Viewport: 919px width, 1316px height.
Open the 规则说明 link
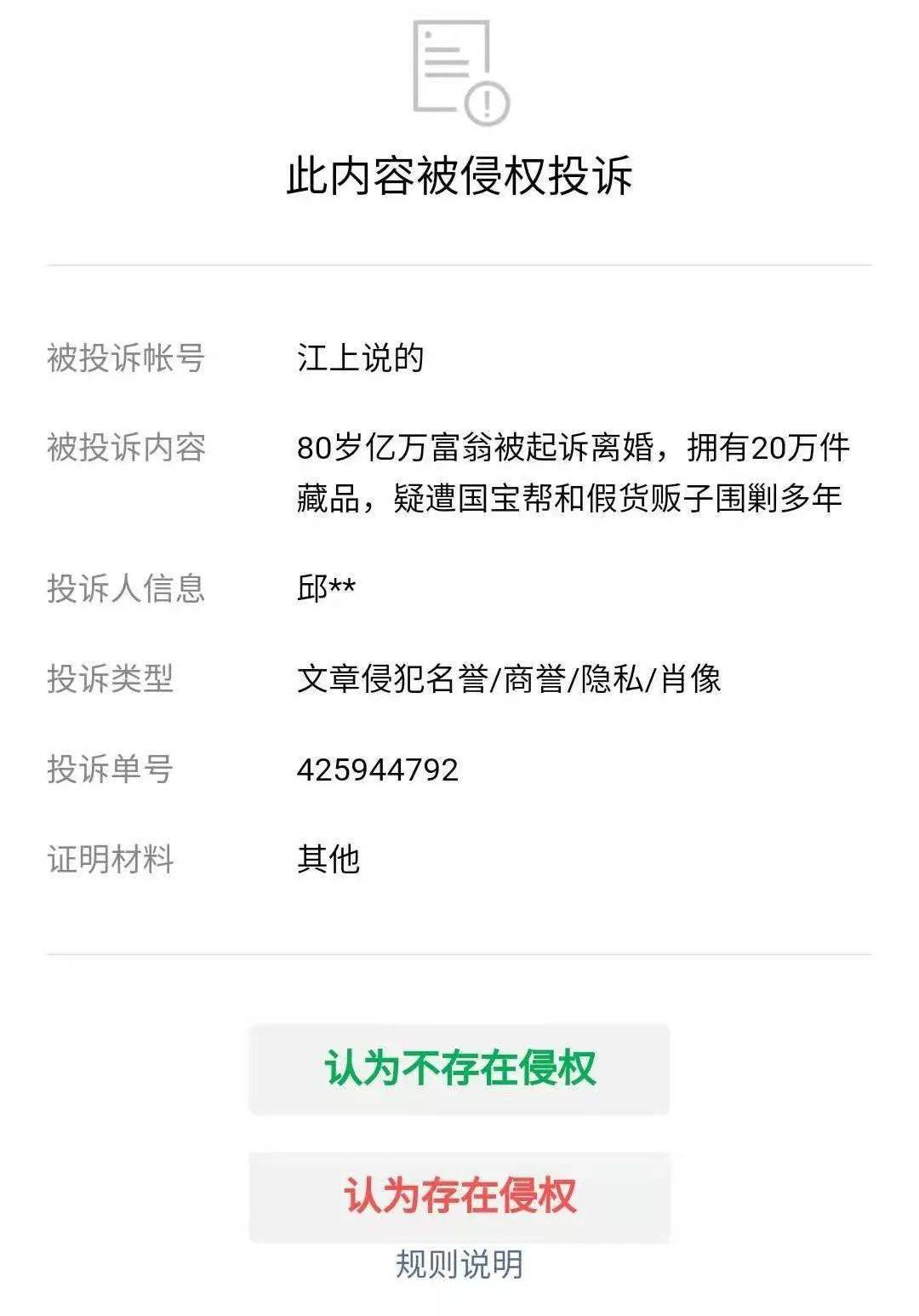[459, 1265]
